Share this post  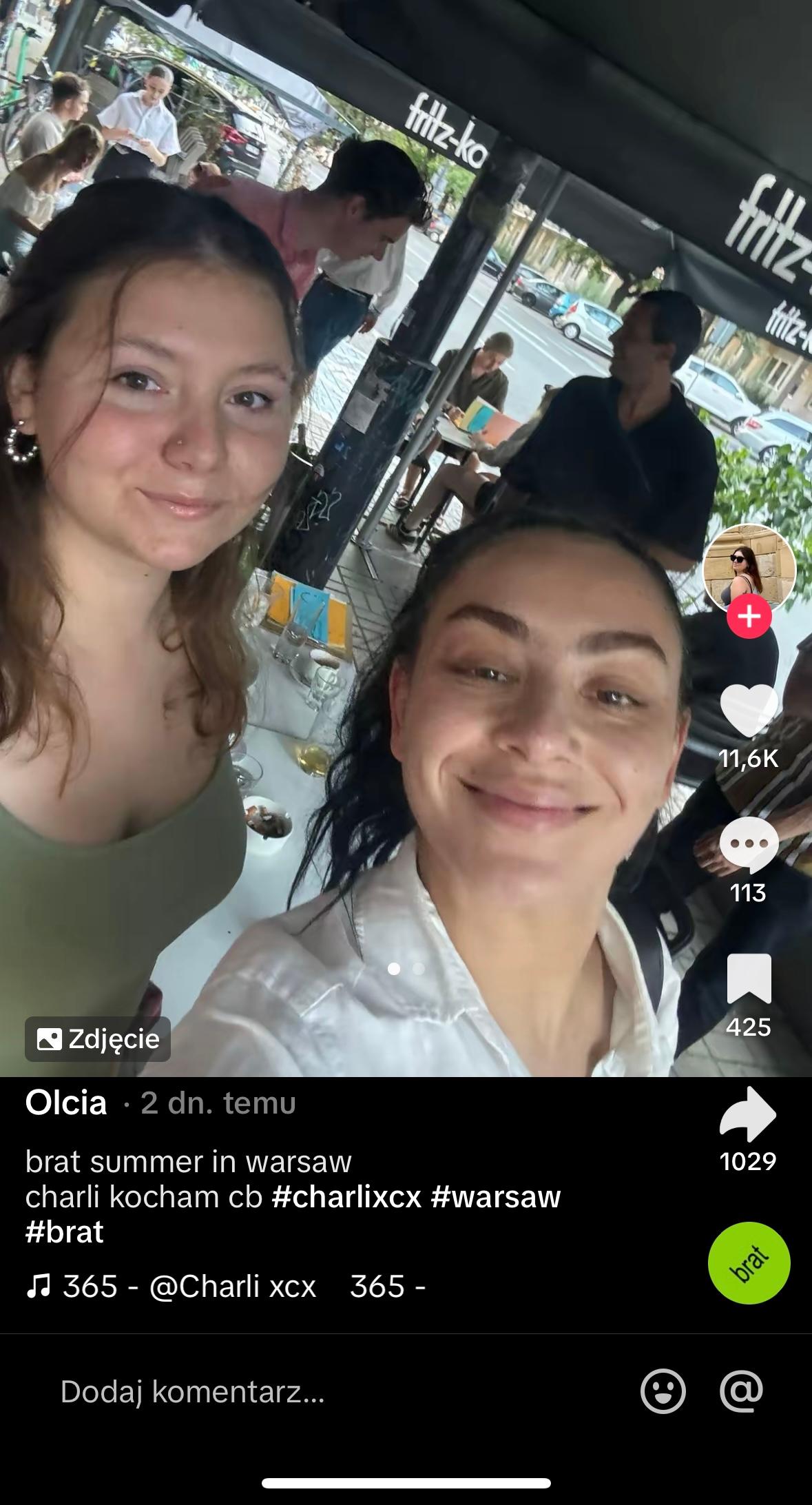tap(748, 1114)
